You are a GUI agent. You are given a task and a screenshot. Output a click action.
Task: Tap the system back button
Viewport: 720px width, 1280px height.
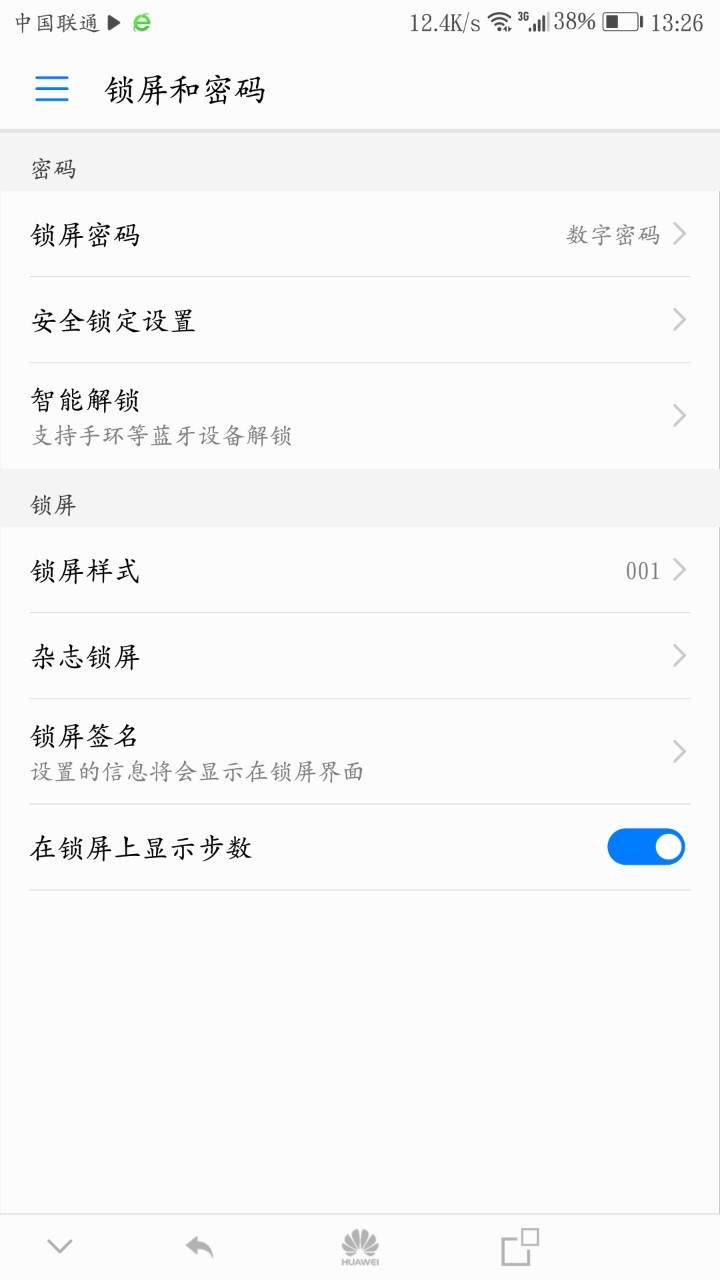click(x=200, y=1246)
